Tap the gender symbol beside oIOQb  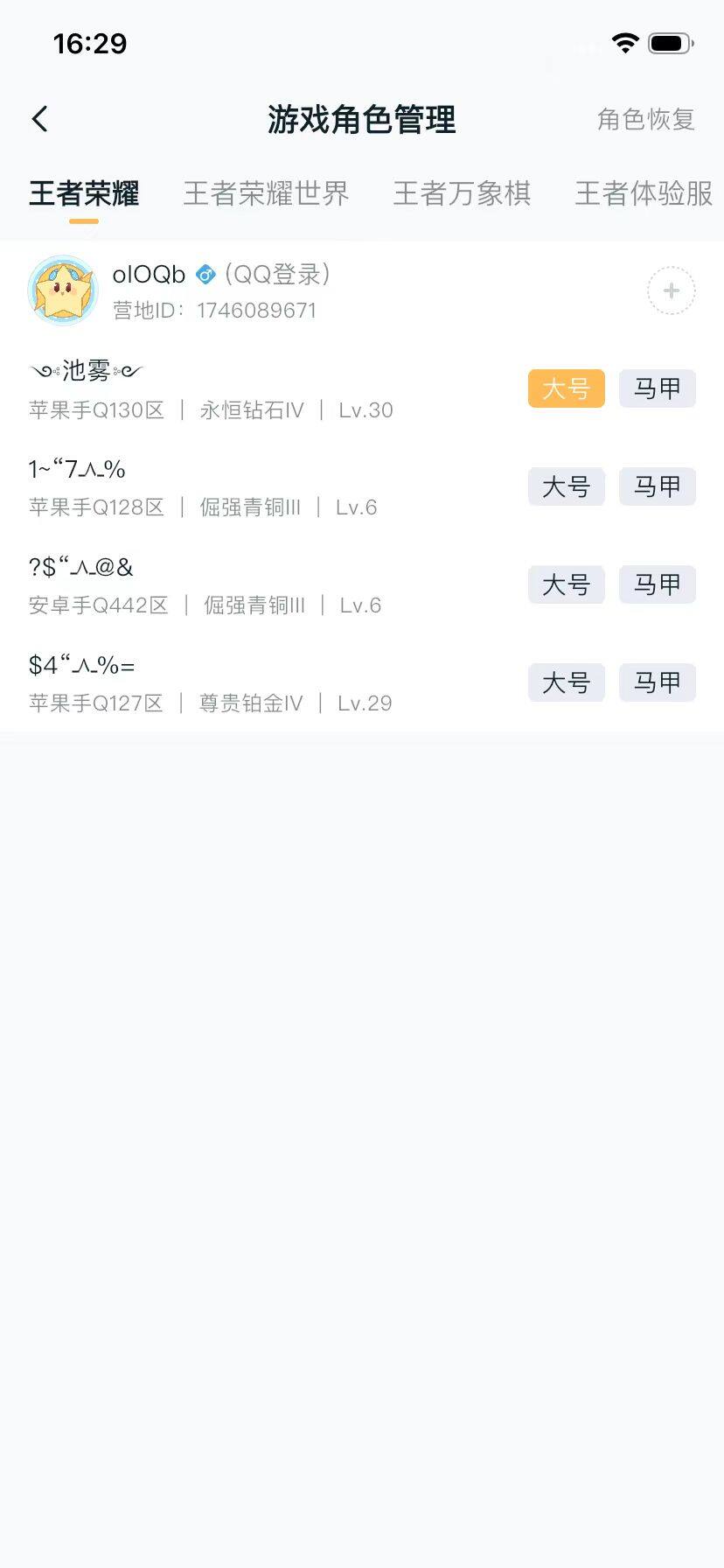[205, 274]
